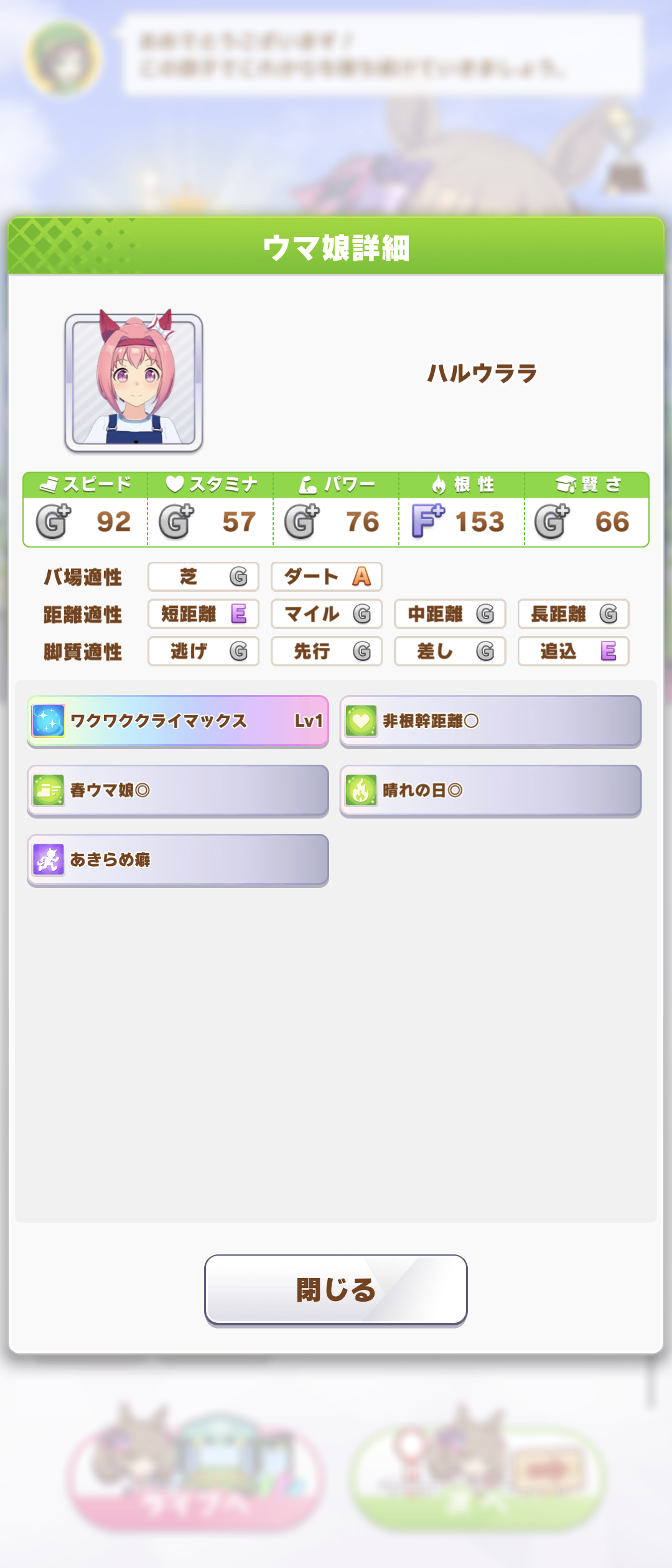View the 非根幹距離○ skill description

tap(490, 721)
